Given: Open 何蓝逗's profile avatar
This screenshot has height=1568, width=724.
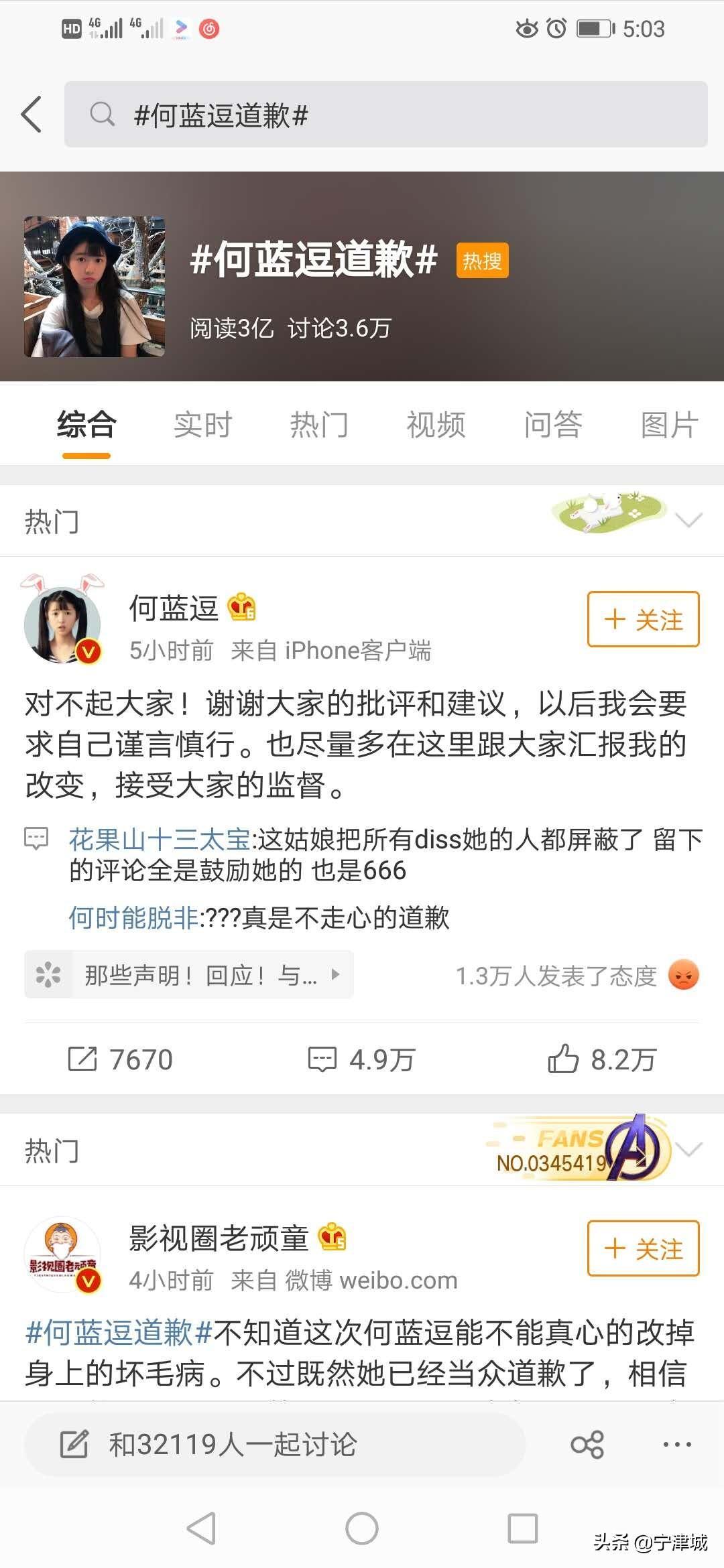Looking at the screenshot, I should (62, 625).
